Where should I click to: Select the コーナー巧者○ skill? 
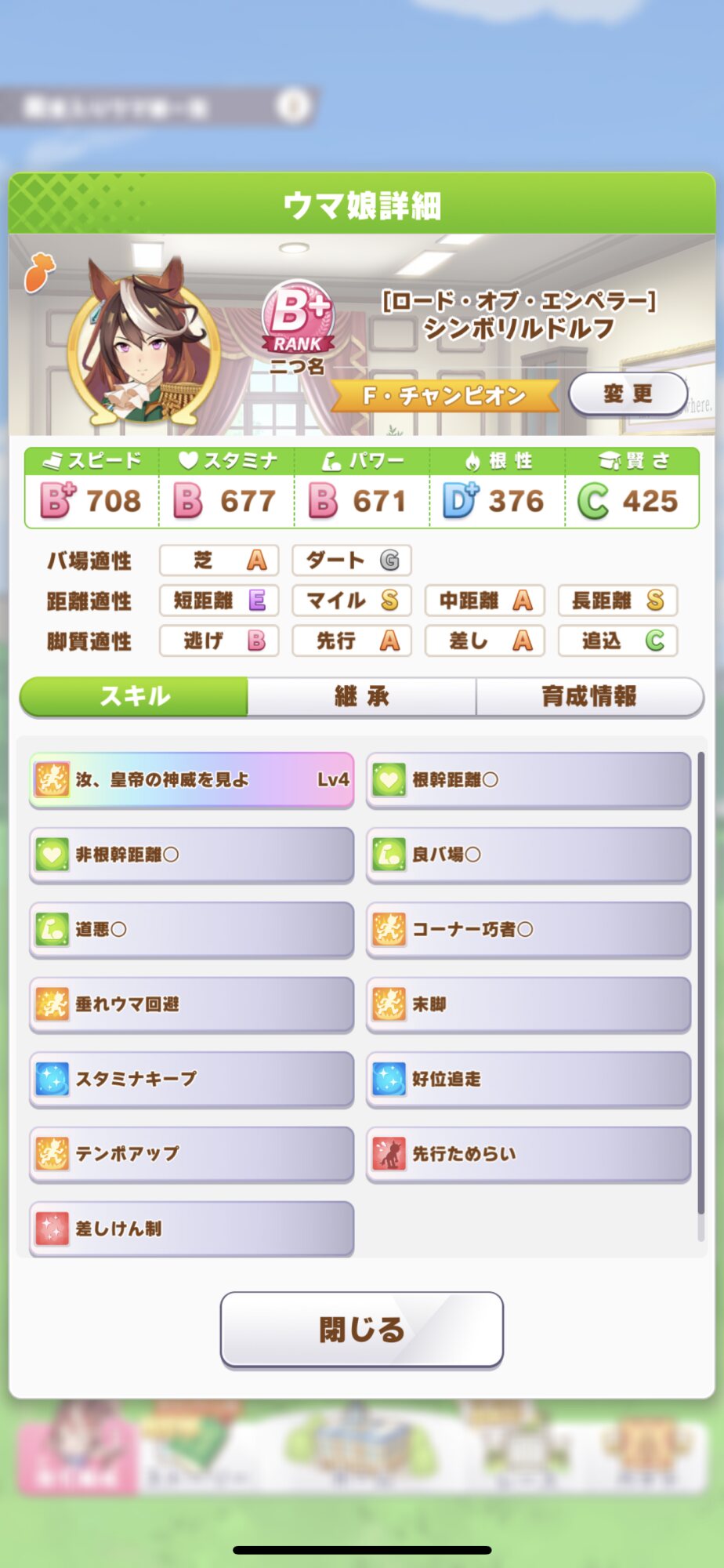coord(528,929)
